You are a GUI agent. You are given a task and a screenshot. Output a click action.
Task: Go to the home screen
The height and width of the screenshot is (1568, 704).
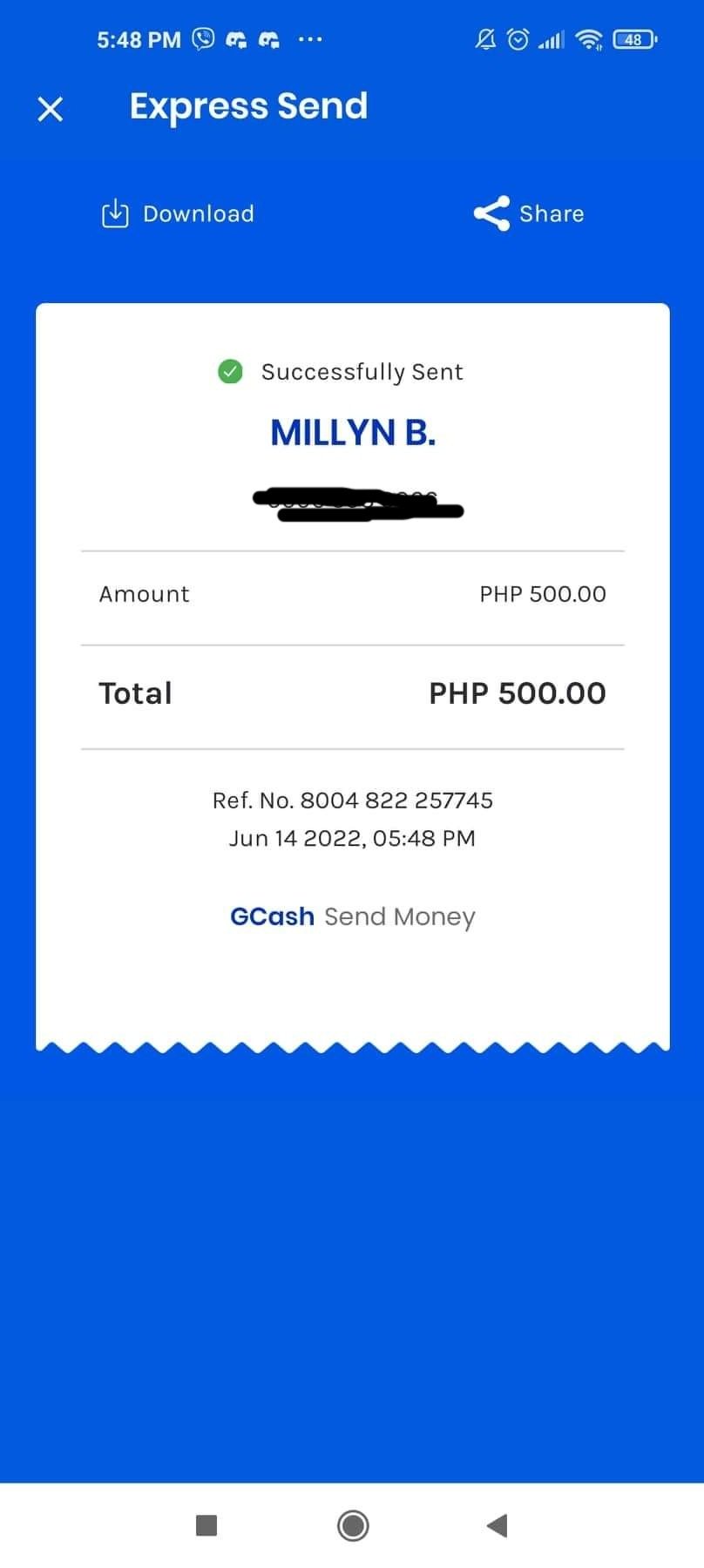pyautogui.click(x=353, y=1525)
